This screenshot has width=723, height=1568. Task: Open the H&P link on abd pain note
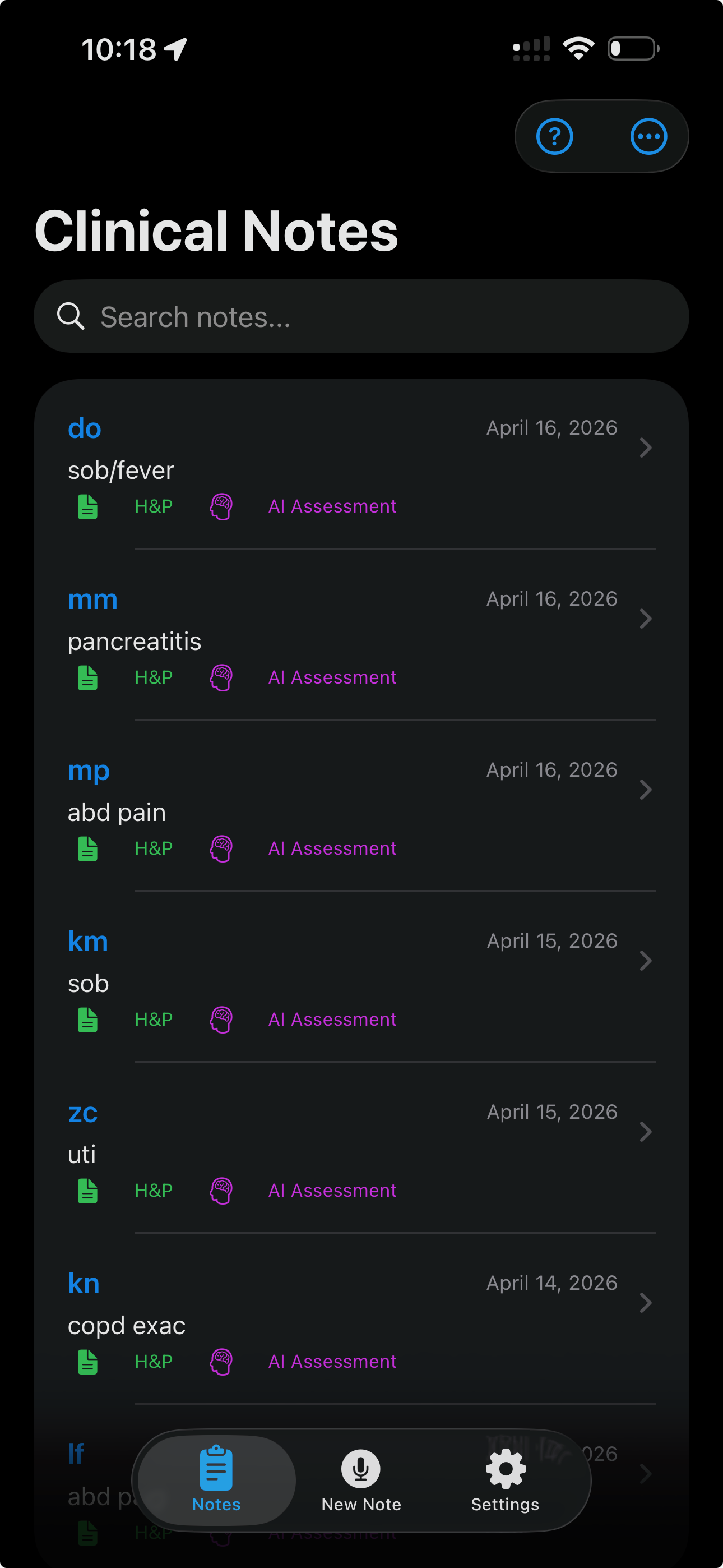coord(154,848)
